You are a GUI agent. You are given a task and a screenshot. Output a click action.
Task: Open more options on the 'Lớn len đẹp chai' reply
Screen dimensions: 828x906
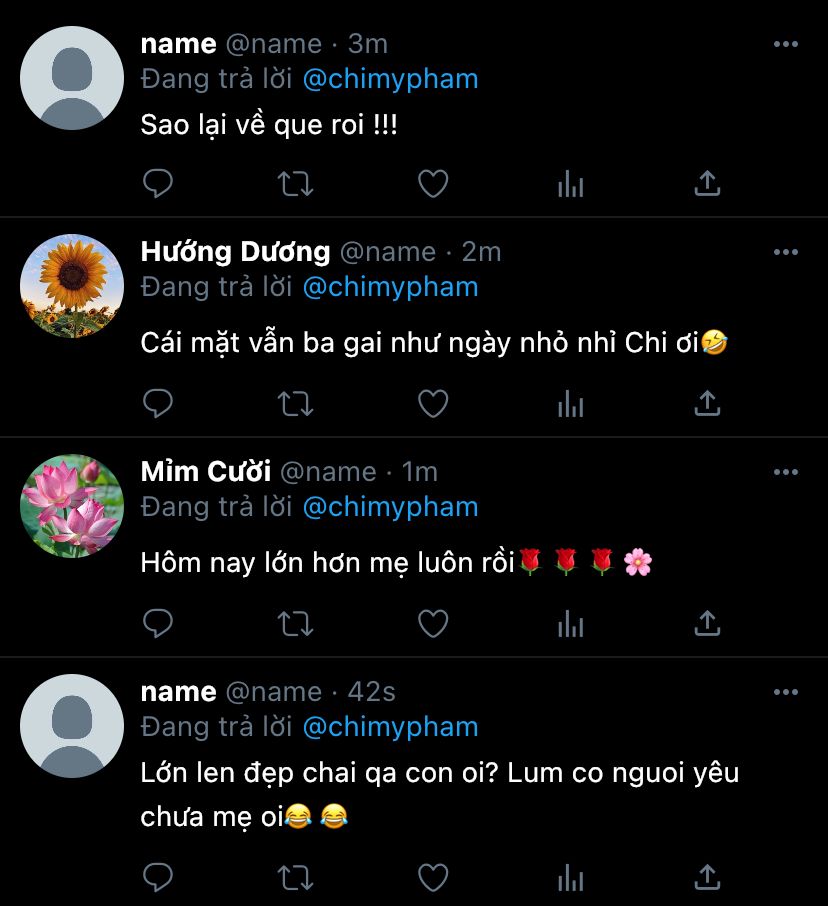tap(786, 691)
